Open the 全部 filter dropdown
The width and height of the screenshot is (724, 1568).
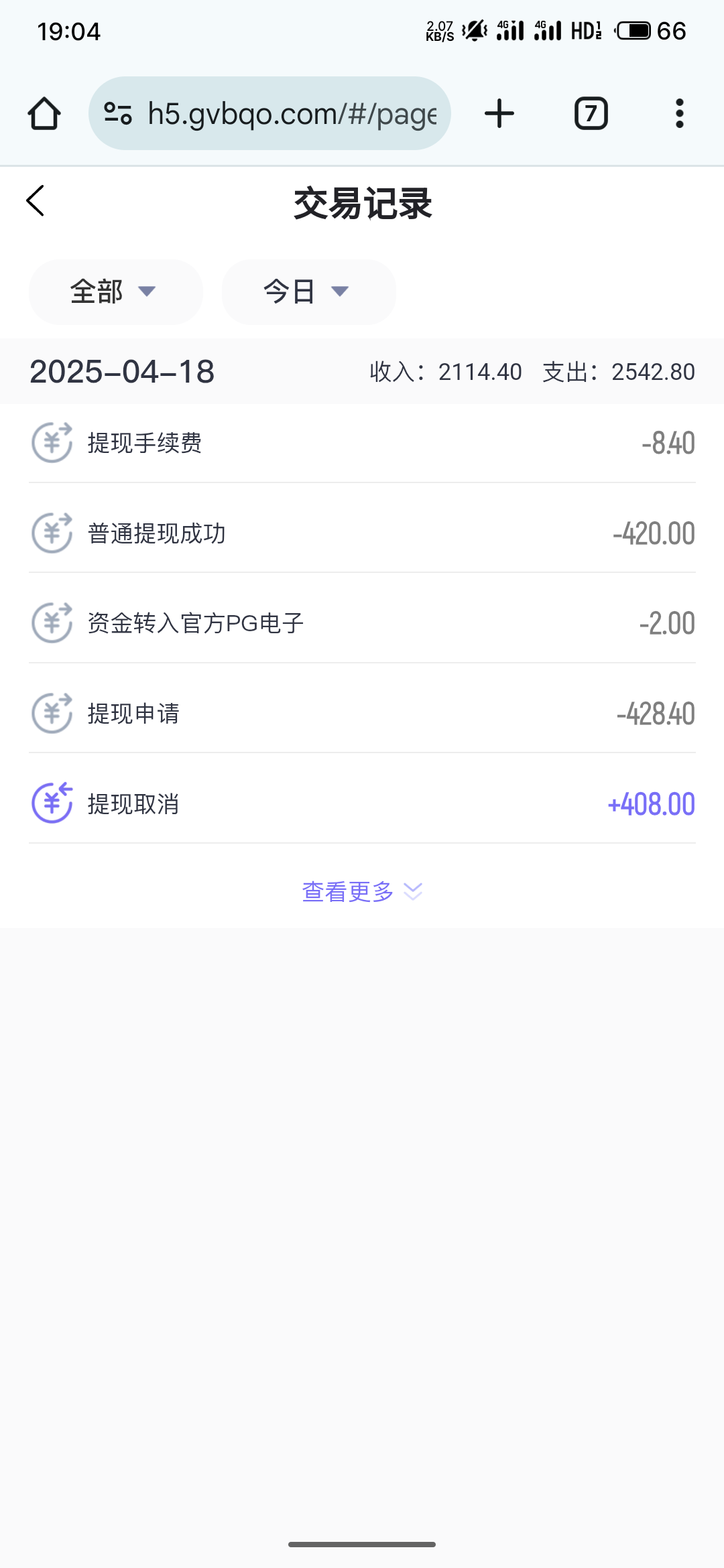(114, 291)
